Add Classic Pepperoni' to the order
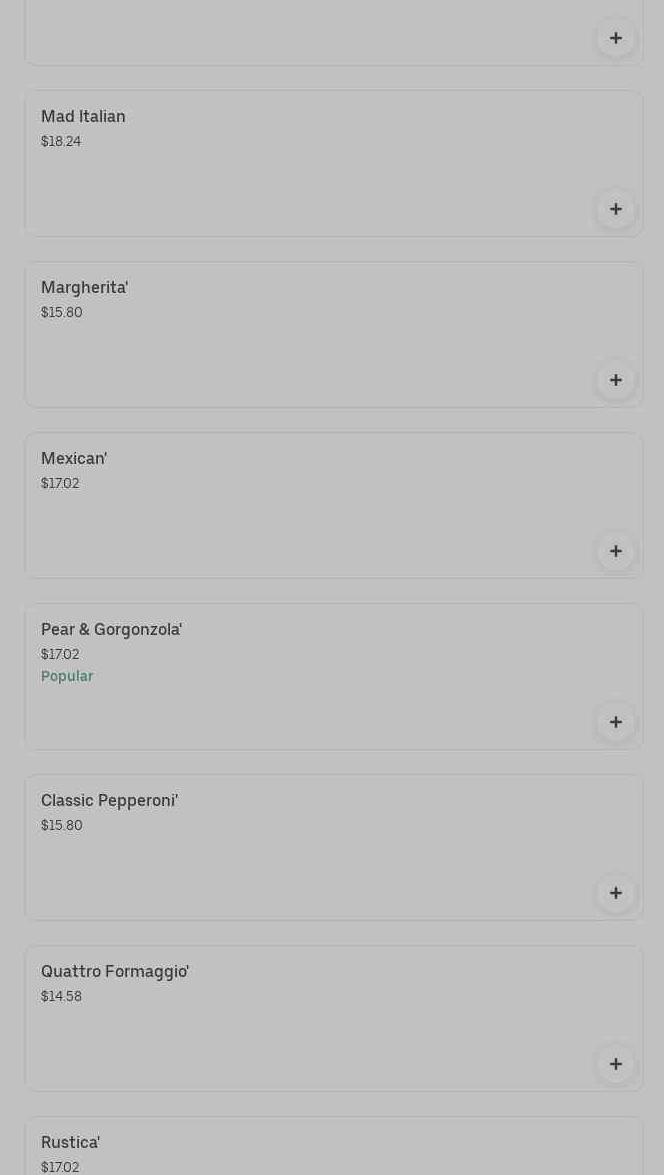Image resolution: width=664 pixels, height=1175 pixels. coord(616,893)
